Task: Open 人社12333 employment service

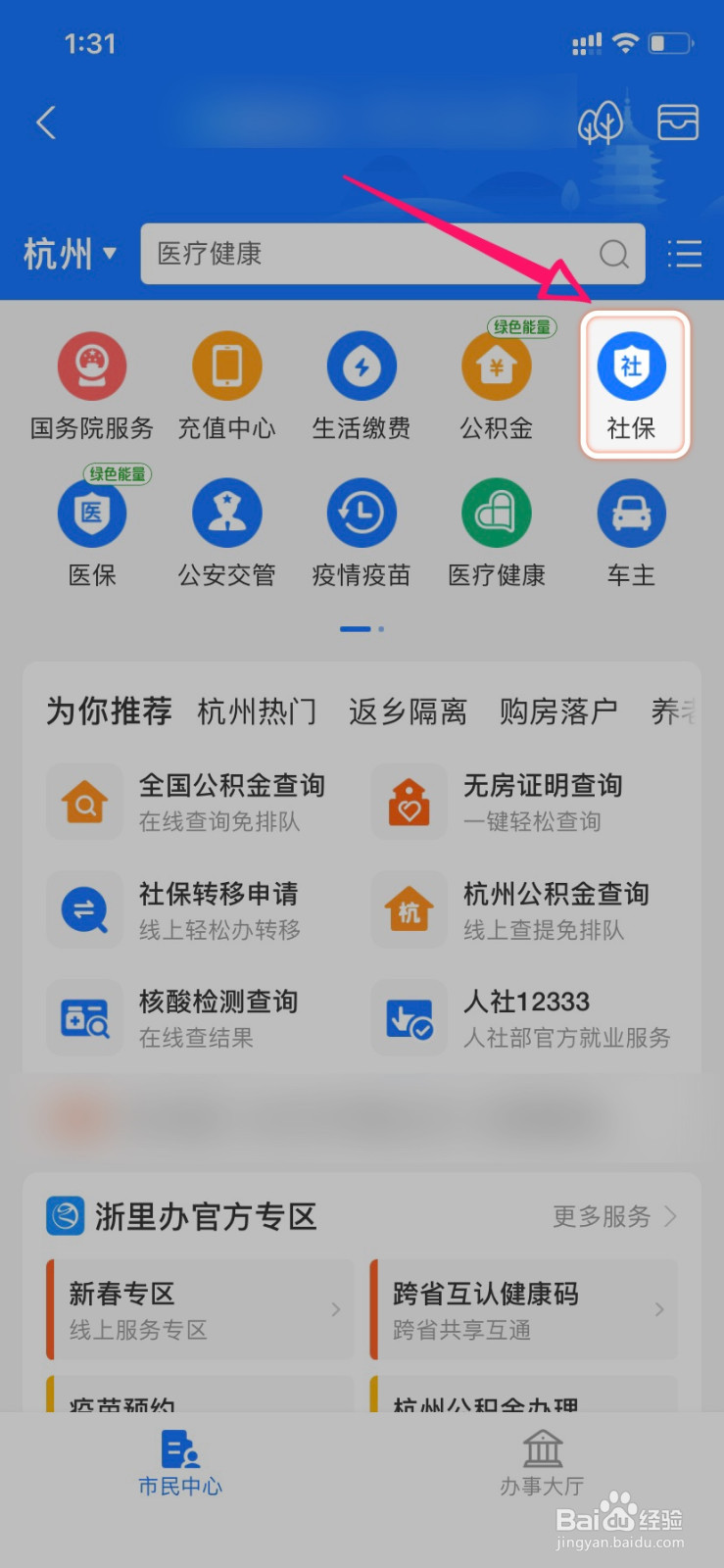Action: pos(527,1017)
